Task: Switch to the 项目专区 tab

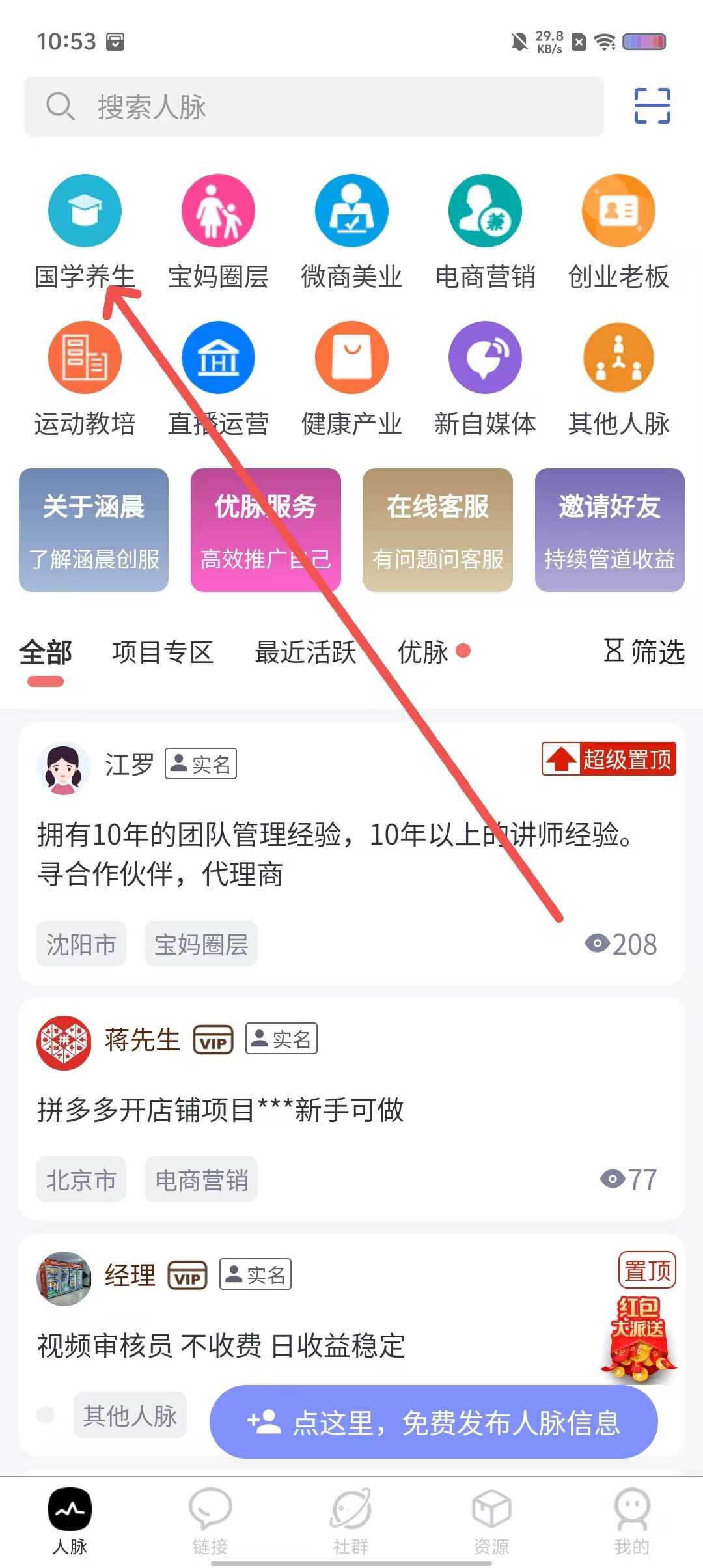Action: tap(163, 652)
